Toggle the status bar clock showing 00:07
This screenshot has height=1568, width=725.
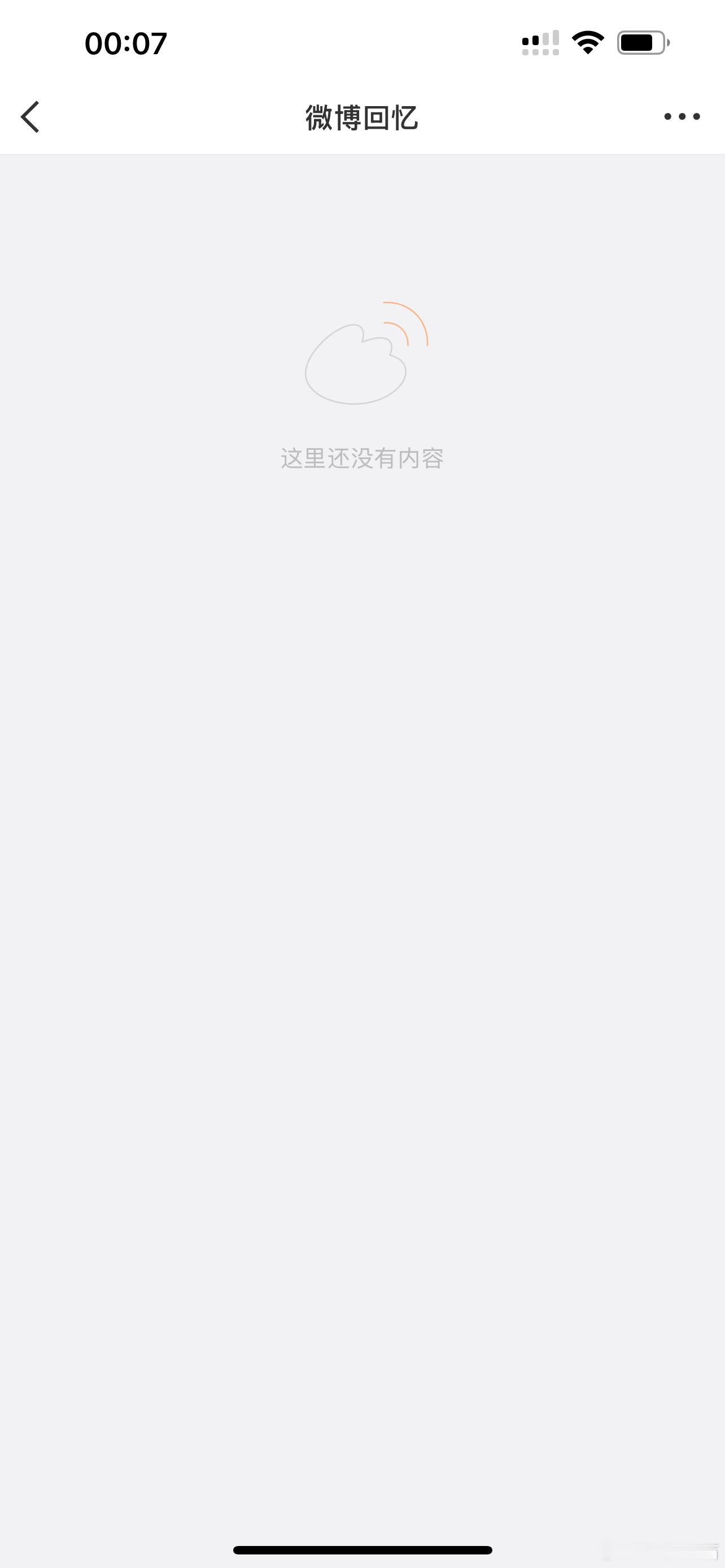(125, 42)
